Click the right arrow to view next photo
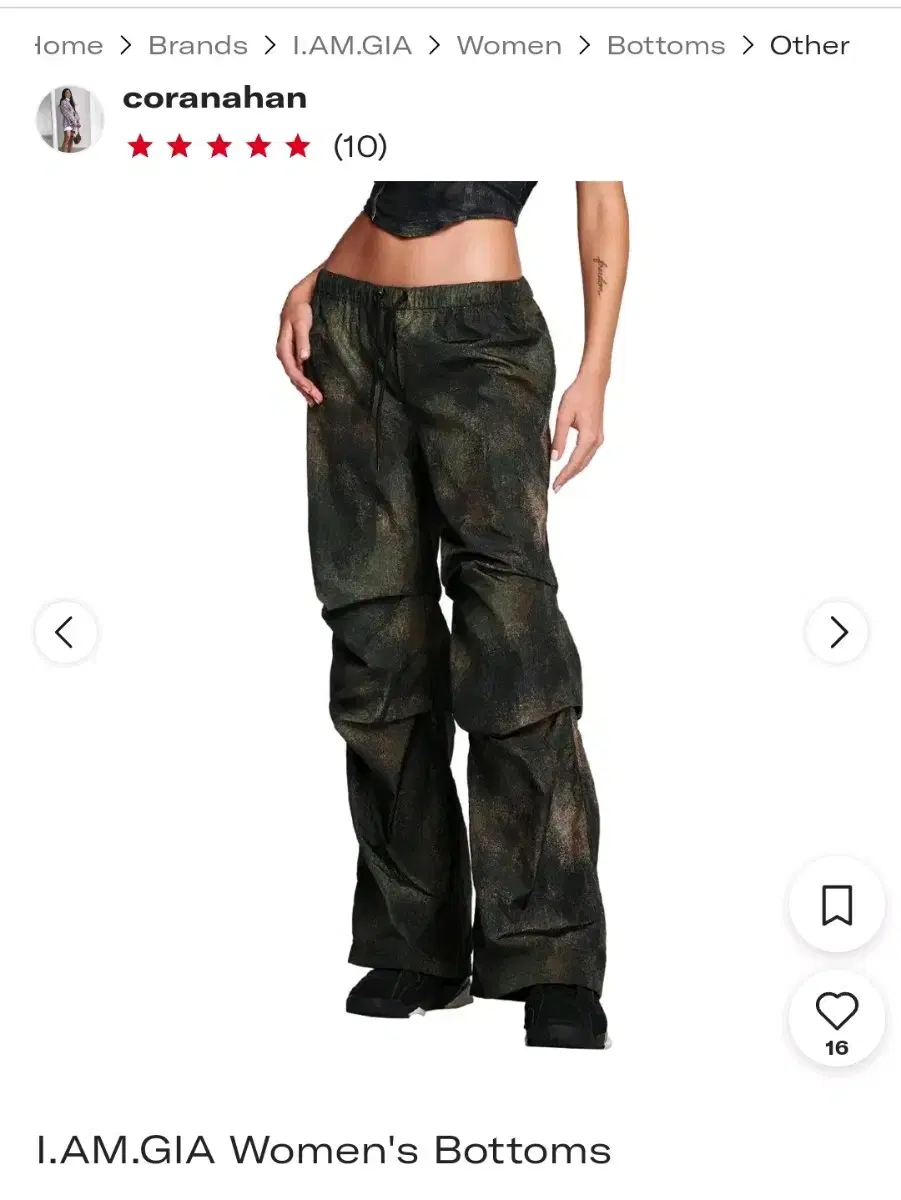Viewport: 901px width, 1200px height. (836, 632)
